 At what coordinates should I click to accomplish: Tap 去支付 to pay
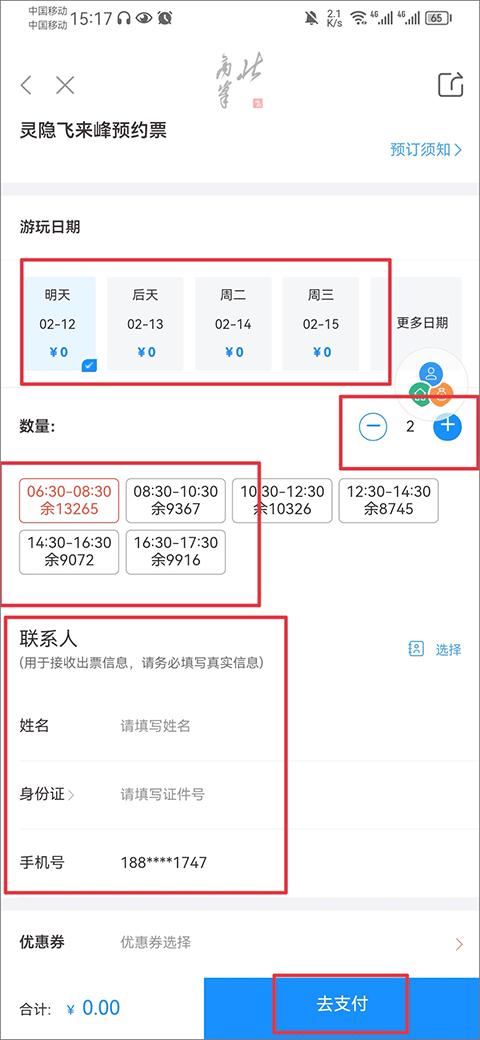point(342,1004)
